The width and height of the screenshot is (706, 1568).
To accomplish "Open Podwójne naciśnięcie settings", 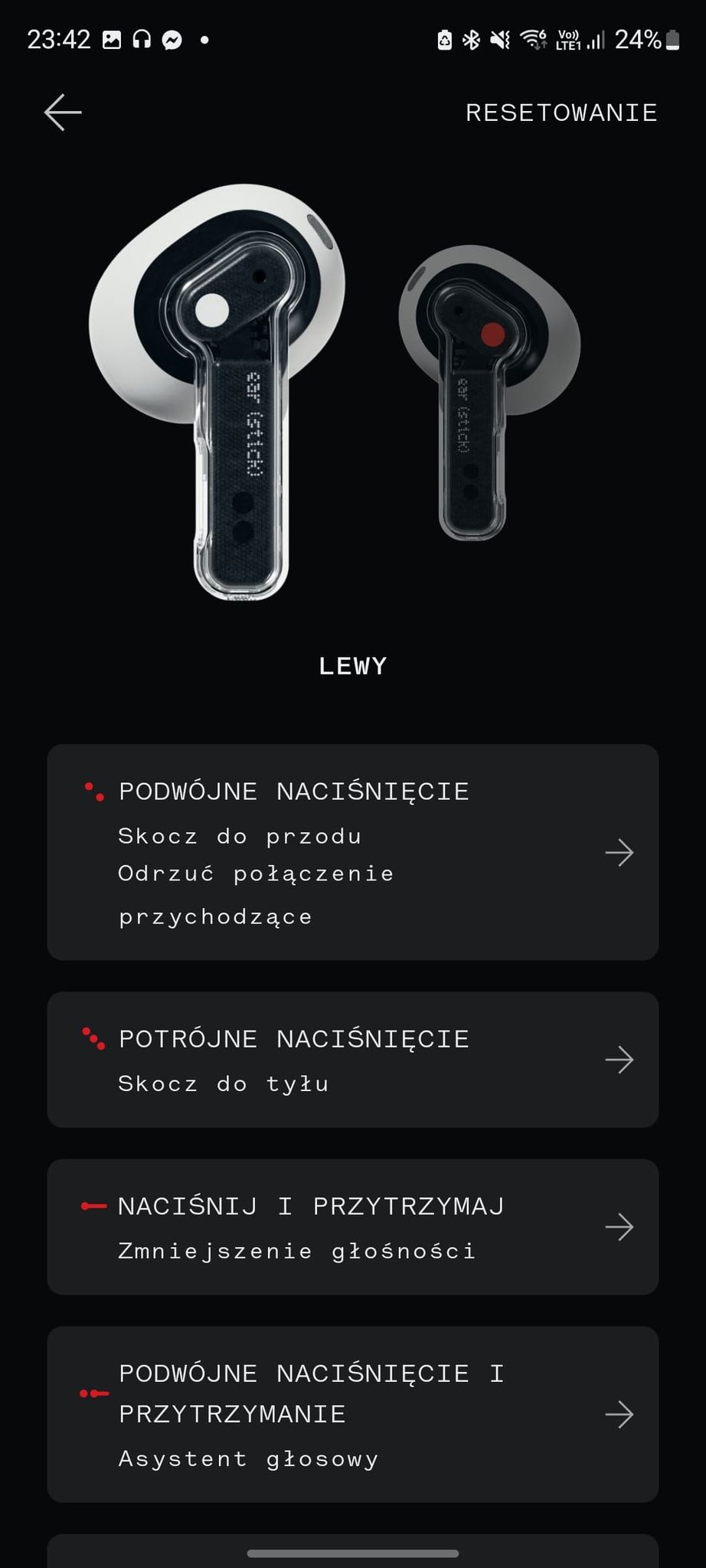I will (352, 852).
